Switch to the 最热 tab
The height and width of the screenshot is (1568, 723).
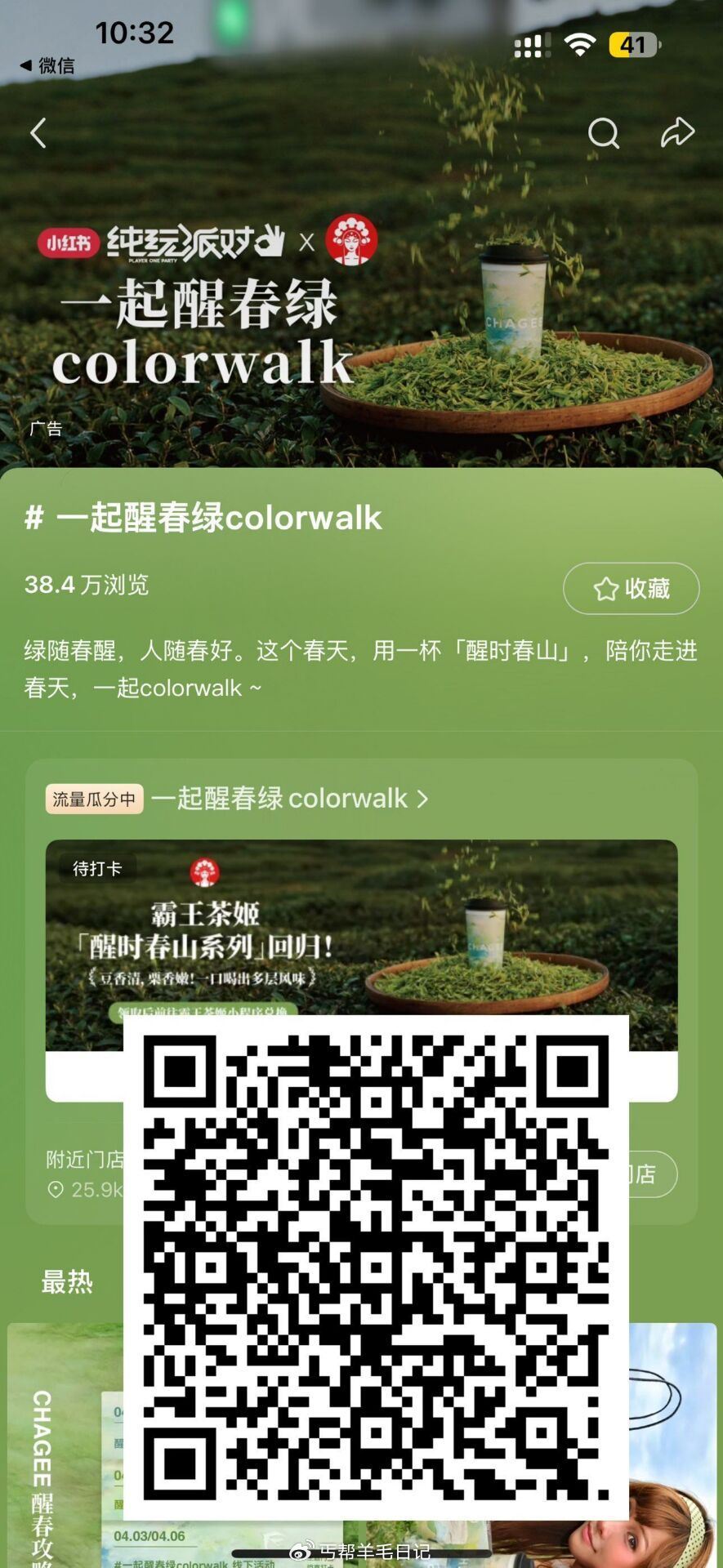(x=65, y=1282)
